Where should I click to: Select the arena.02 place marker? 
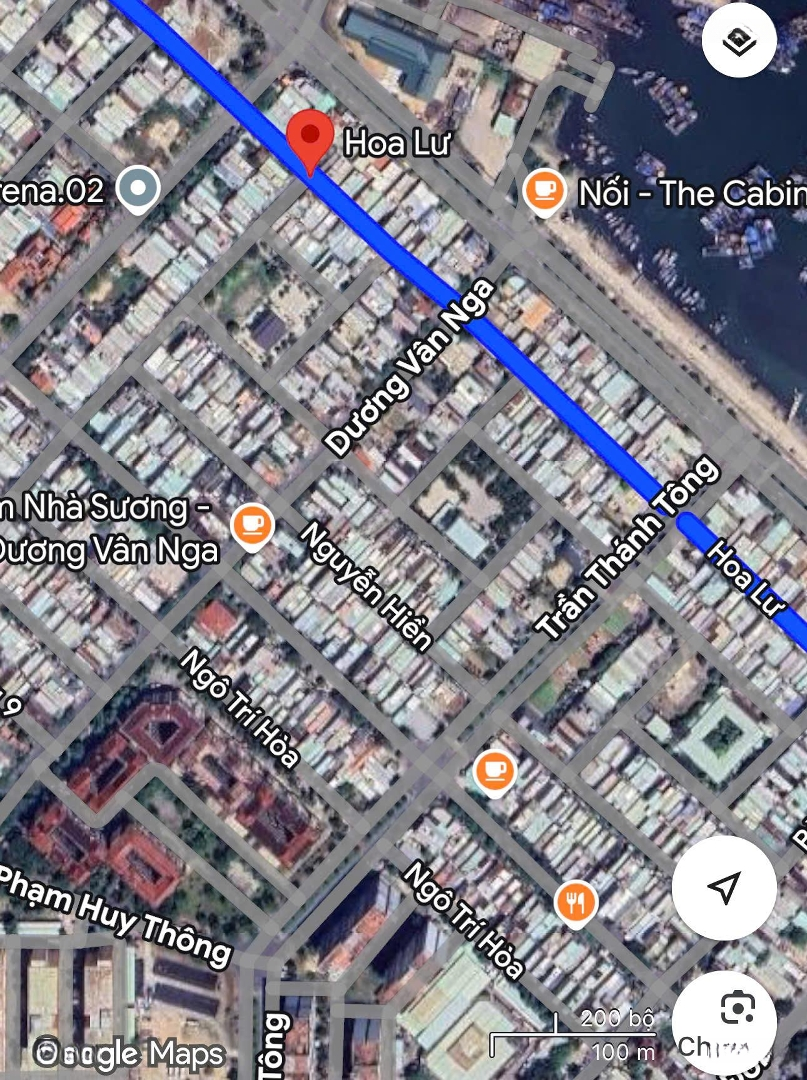coord(137,188)
